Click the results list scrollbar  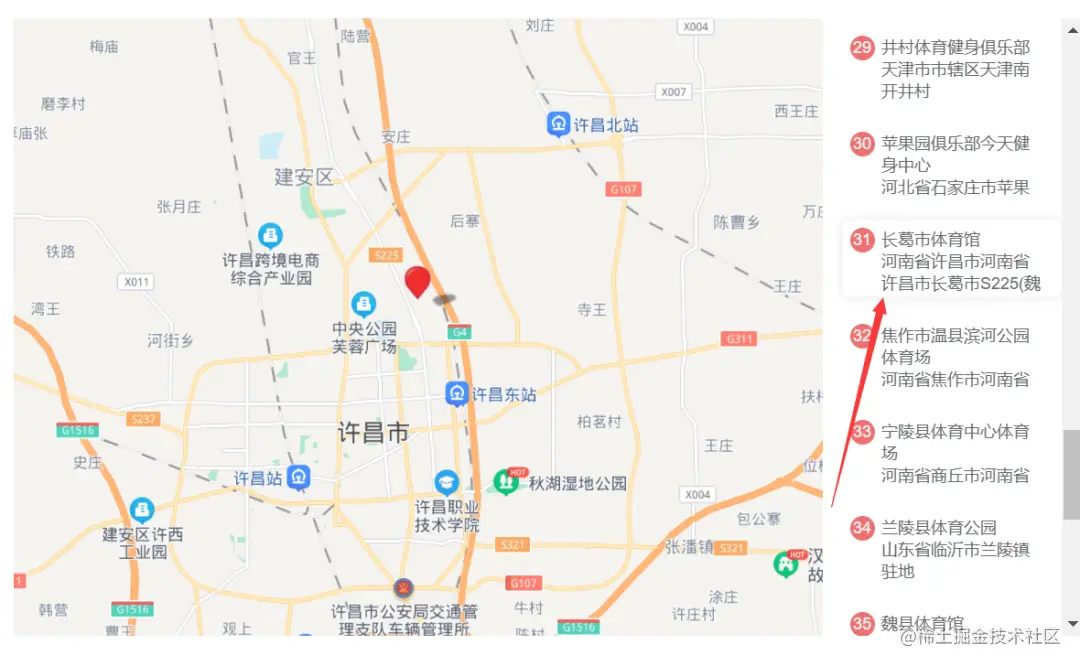(1071, 474)
